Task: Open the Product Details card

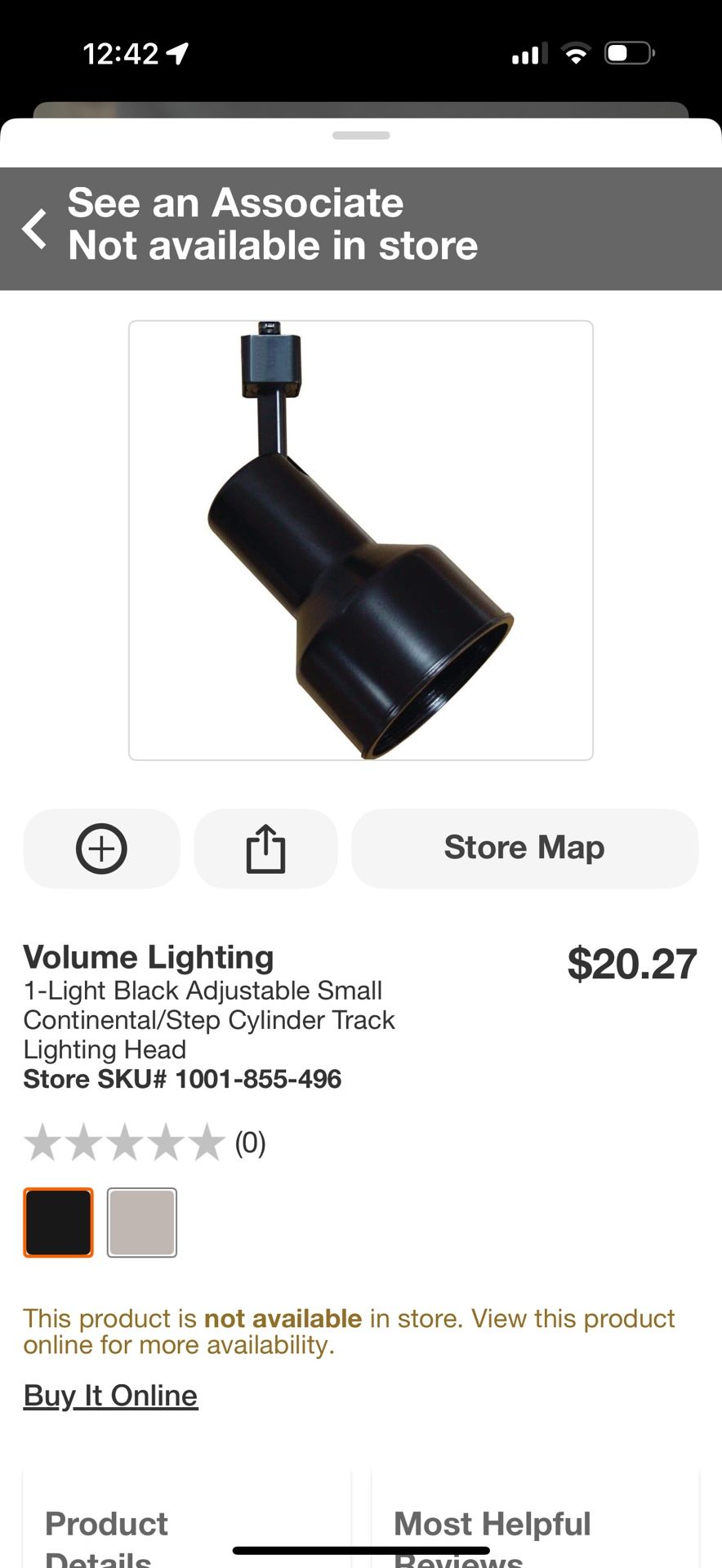Action: pyautogui.click(x=187, y=1527)
